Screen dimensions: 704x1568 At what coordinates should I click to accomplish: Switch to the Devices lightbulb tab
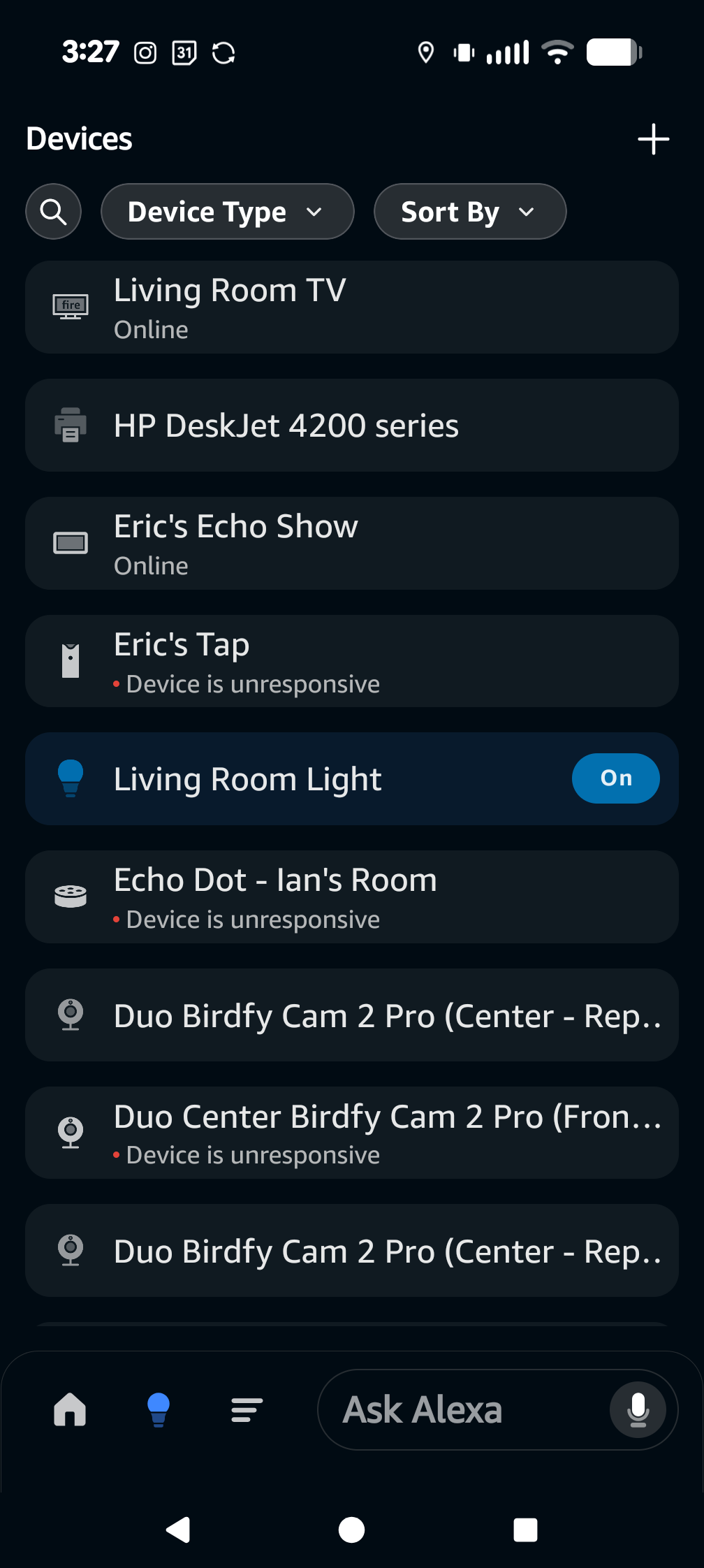pos(159,1409)
